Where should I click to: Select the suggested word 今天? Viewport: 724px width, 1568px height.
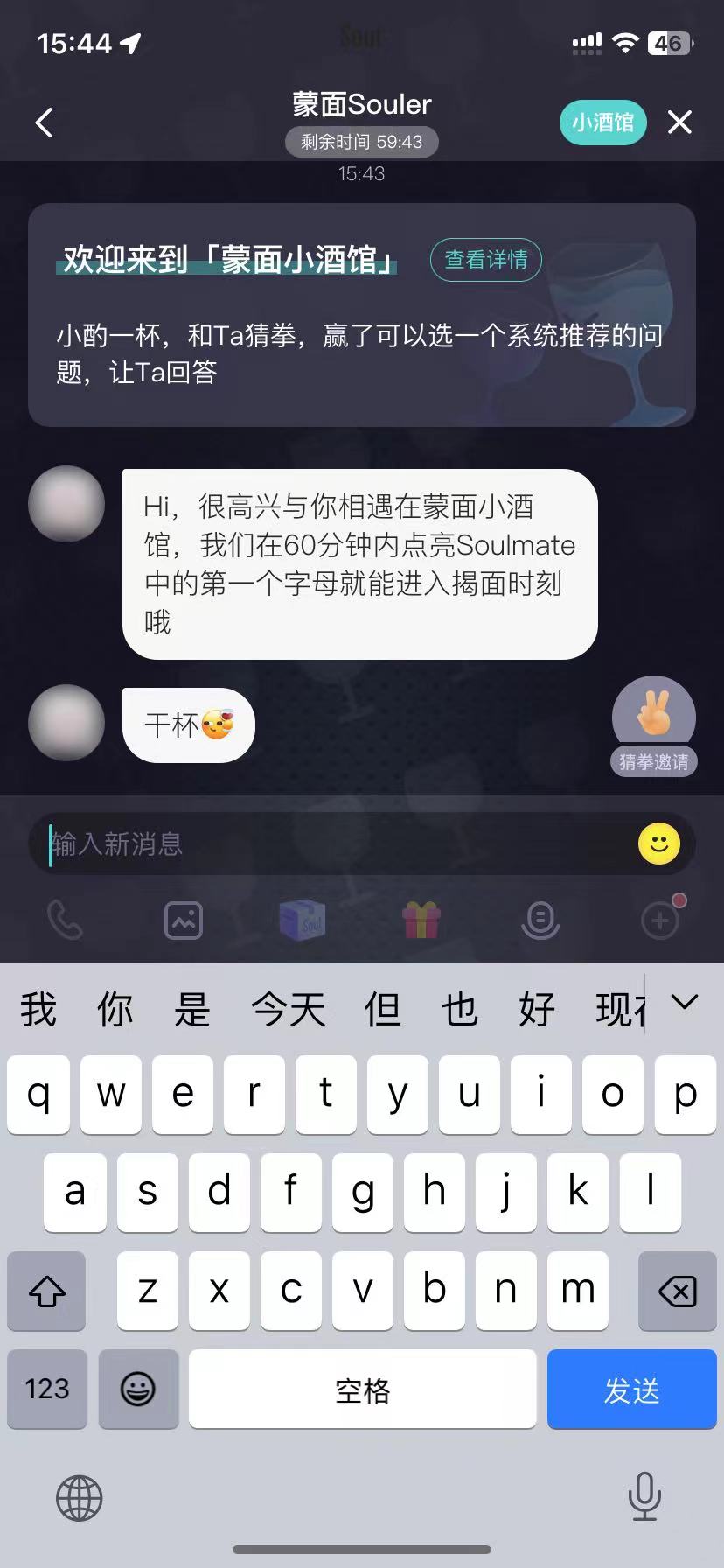coord(288,1010)
